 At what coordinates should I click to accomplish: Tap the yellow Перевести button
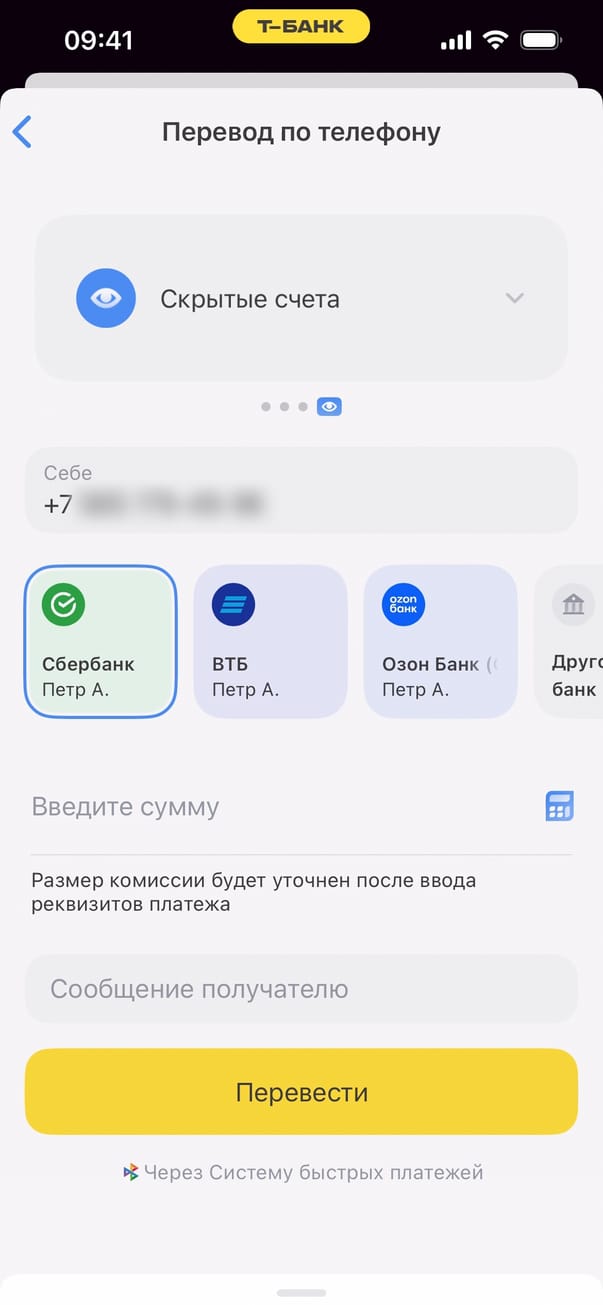tap(301, 1092)
